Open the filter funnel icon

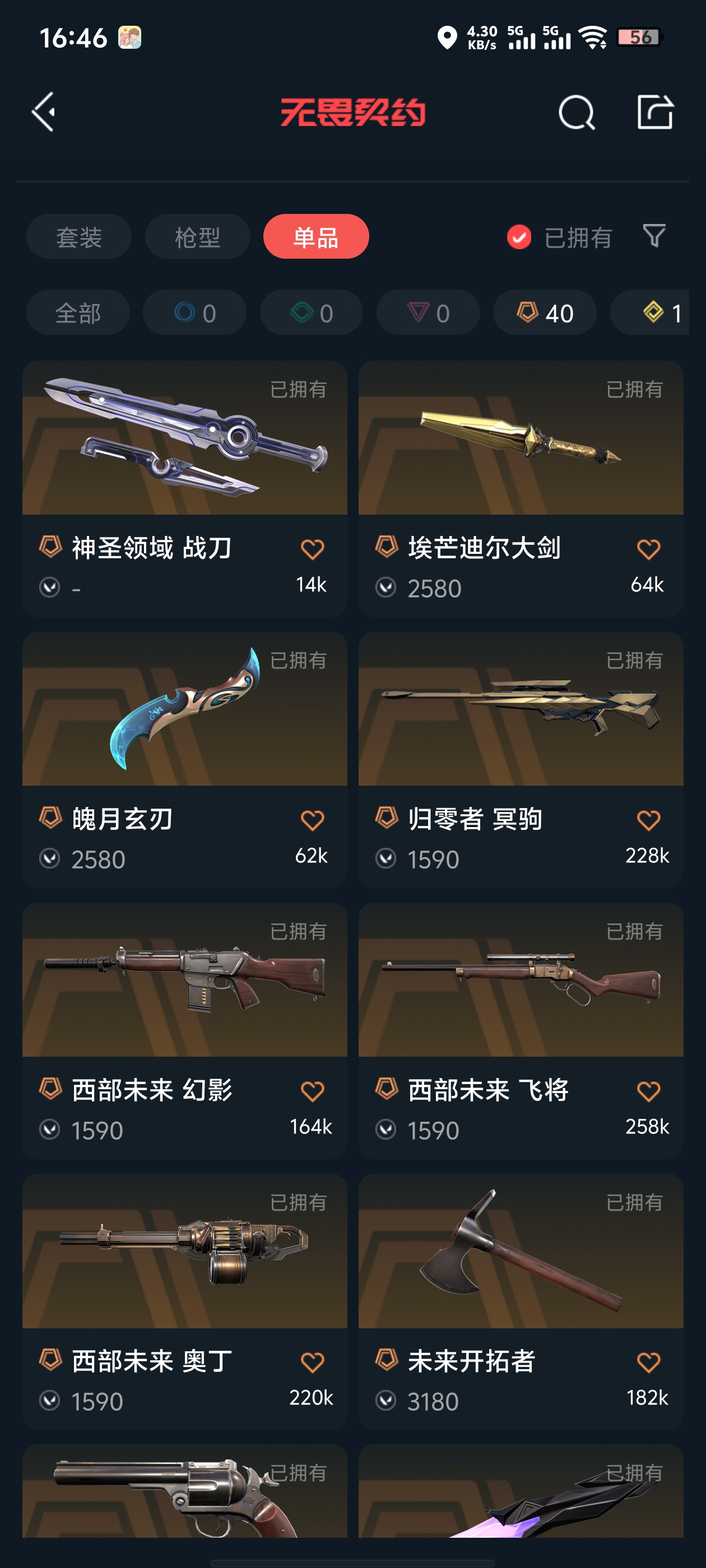(654, 236)
